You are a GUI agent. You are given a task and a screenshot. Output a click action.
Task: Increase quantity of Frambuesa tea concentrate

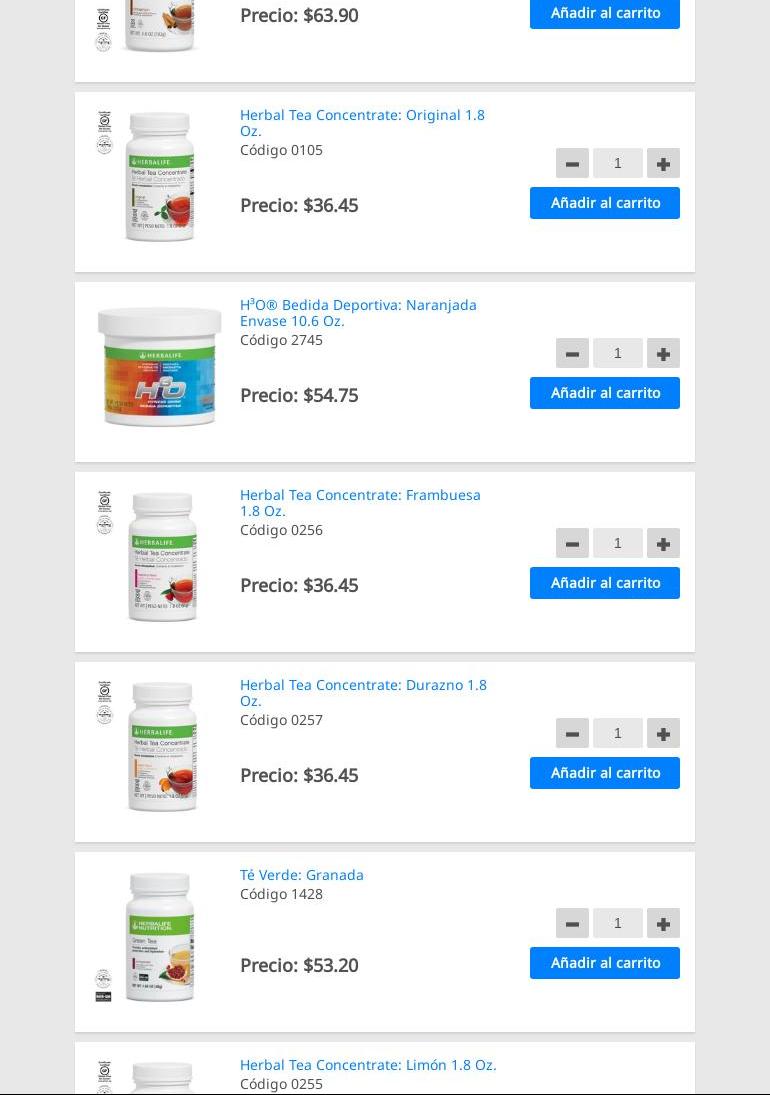click(x=663, y=543)
